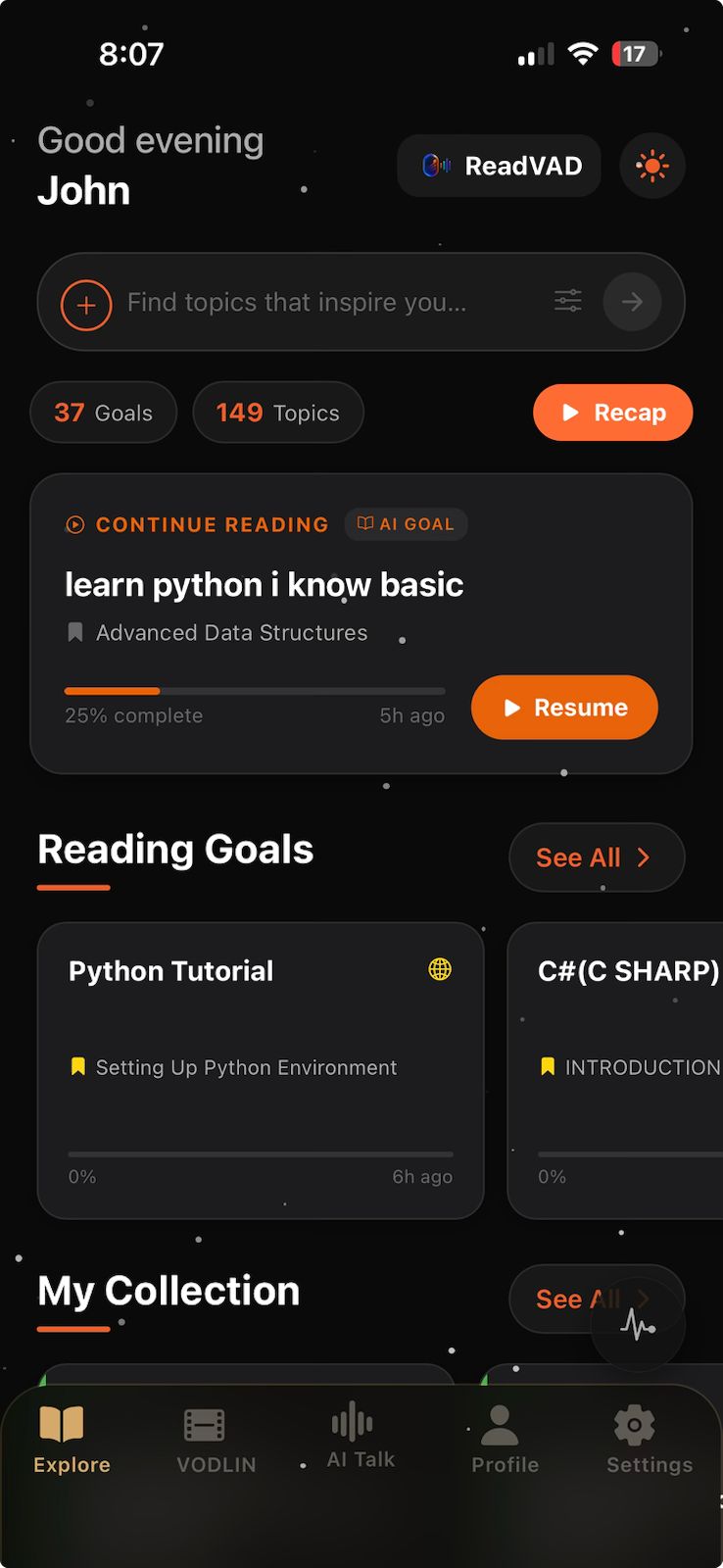Open the Settings tab
This screenshot has width=723, height=1568.
click(650, 1441)
